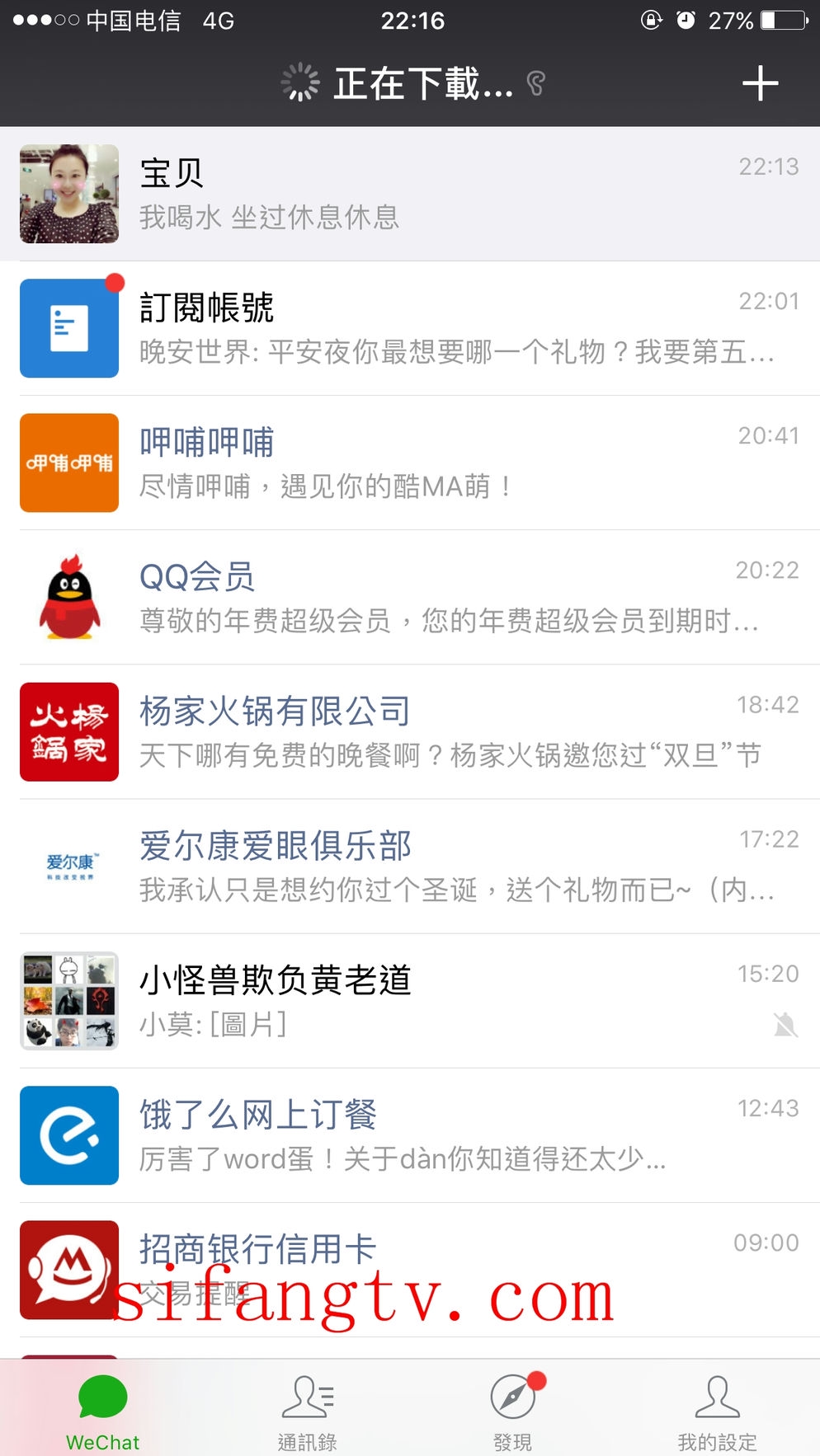Open the plus menu in the header
This screenshot has height=1456, width=820.
[x=760, y=84]
